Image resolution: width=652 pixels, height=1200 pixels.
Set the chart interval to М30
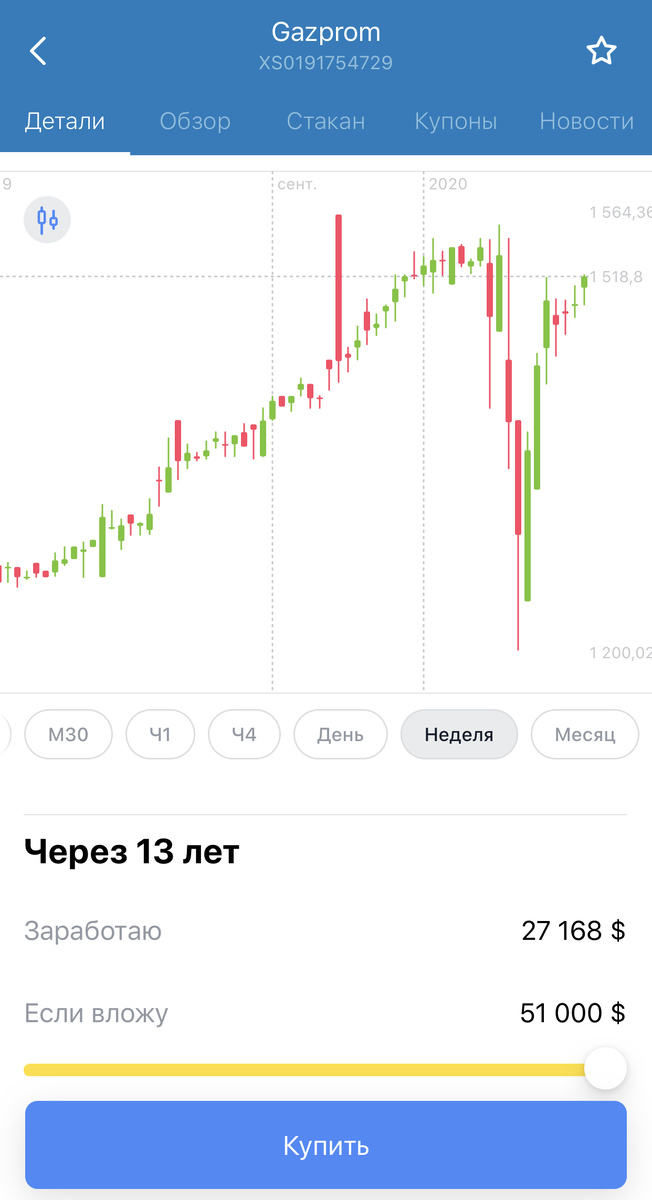(69, 735)
